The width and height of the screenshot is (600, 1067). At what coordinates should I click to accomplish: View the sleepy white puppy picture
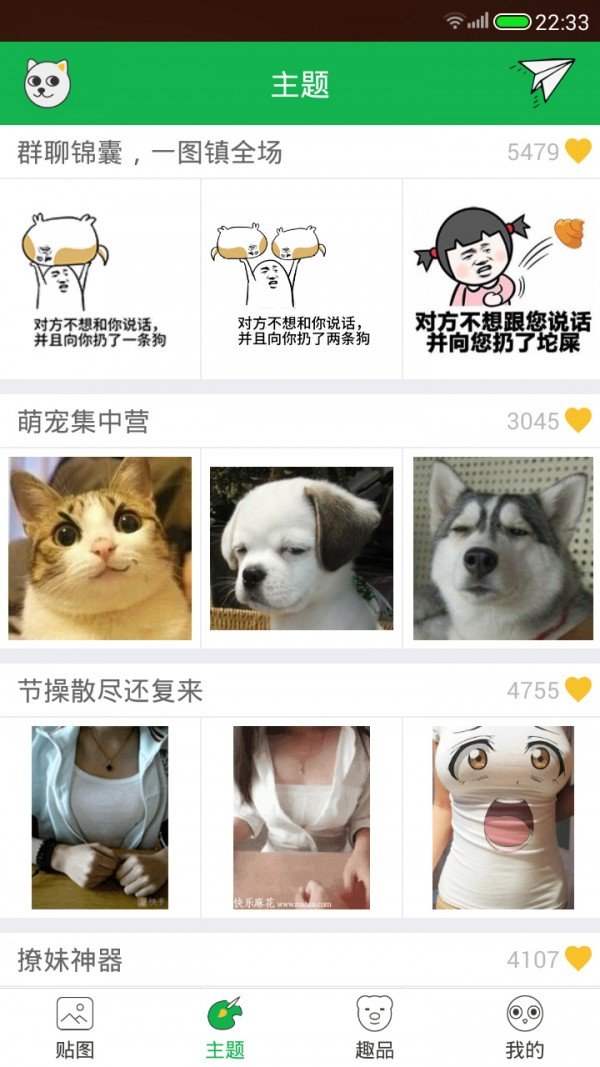click(x=302, y=548)
